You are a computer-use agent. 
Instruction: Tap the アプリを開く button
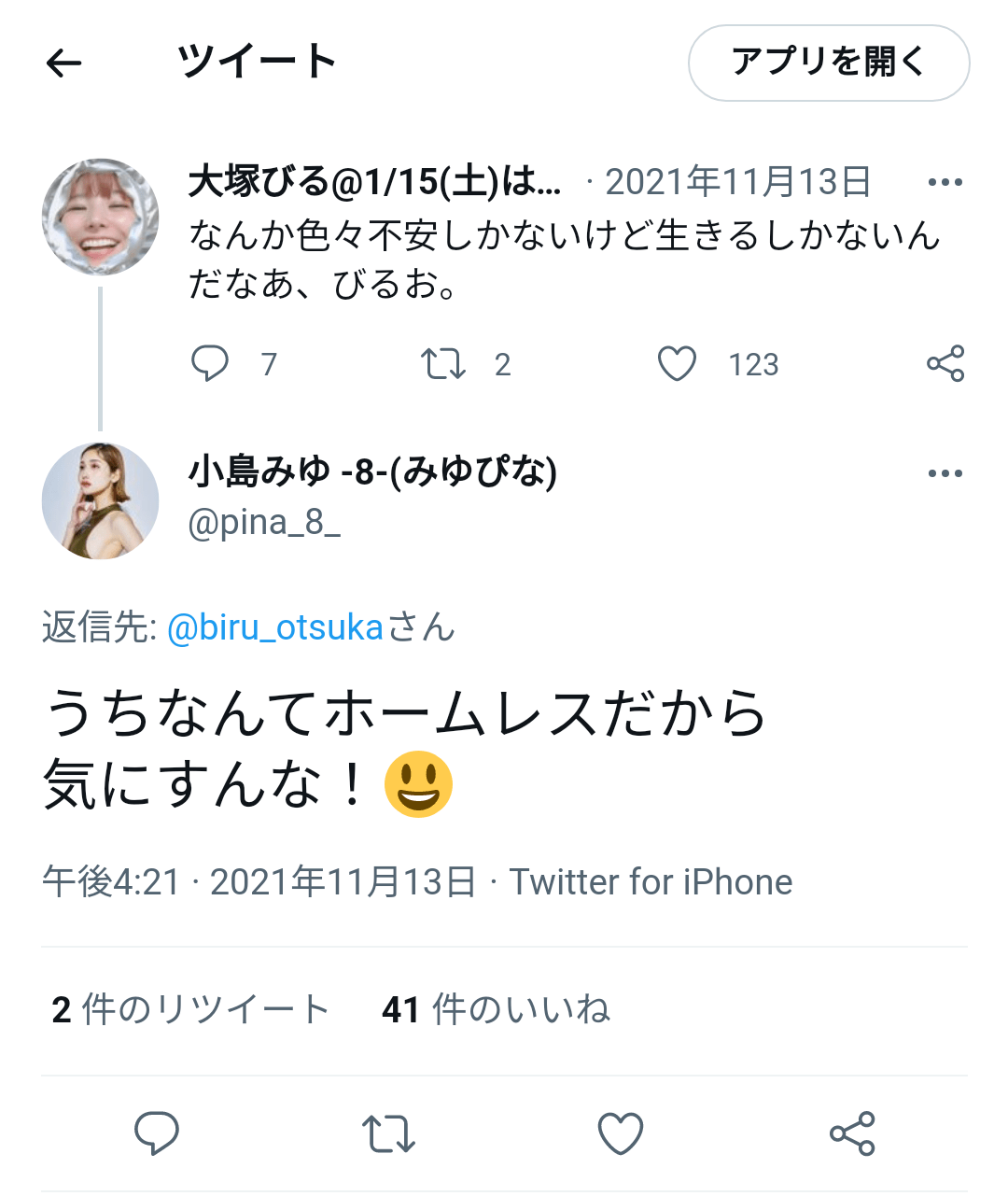pyautogui.click(x=829, y=63)
